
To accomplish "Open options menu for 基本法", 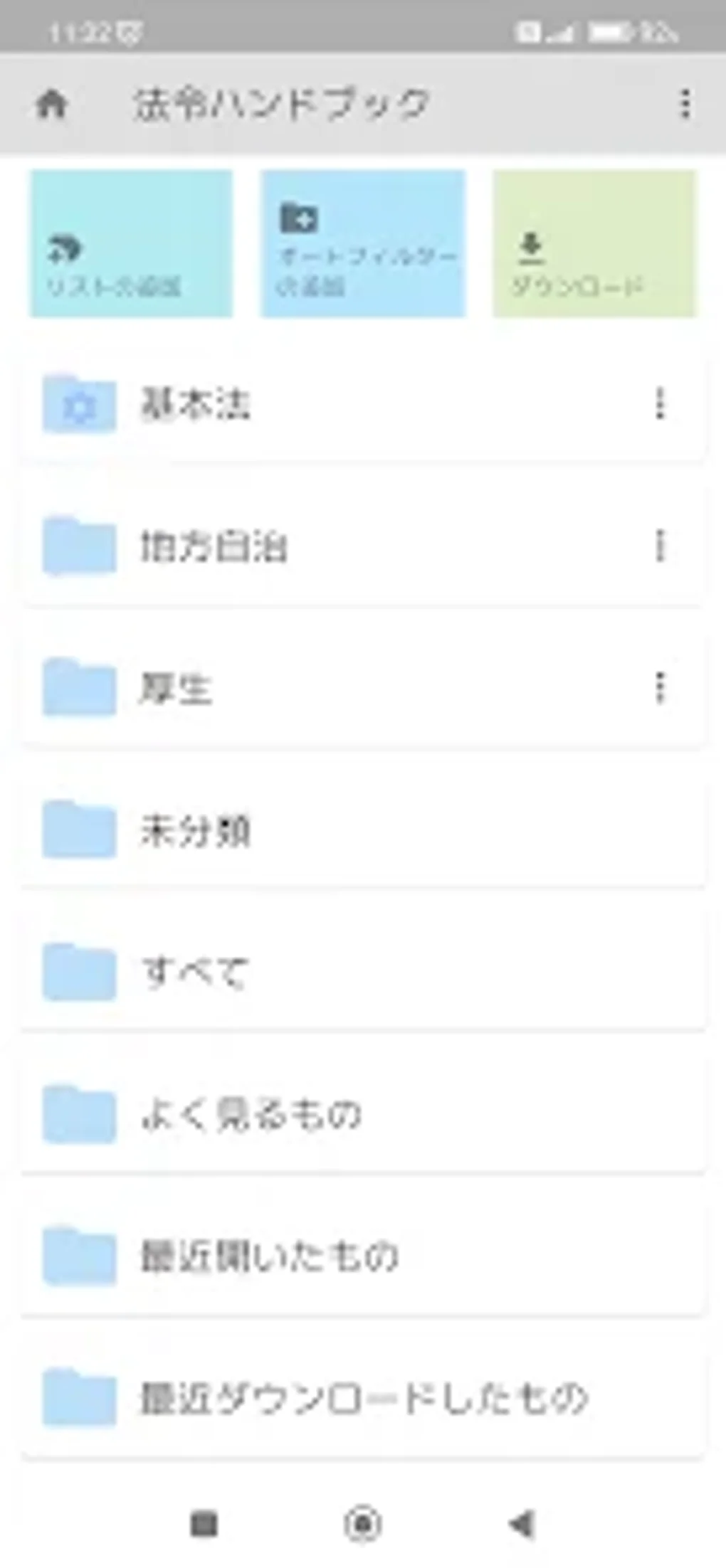I will [660, 405].
